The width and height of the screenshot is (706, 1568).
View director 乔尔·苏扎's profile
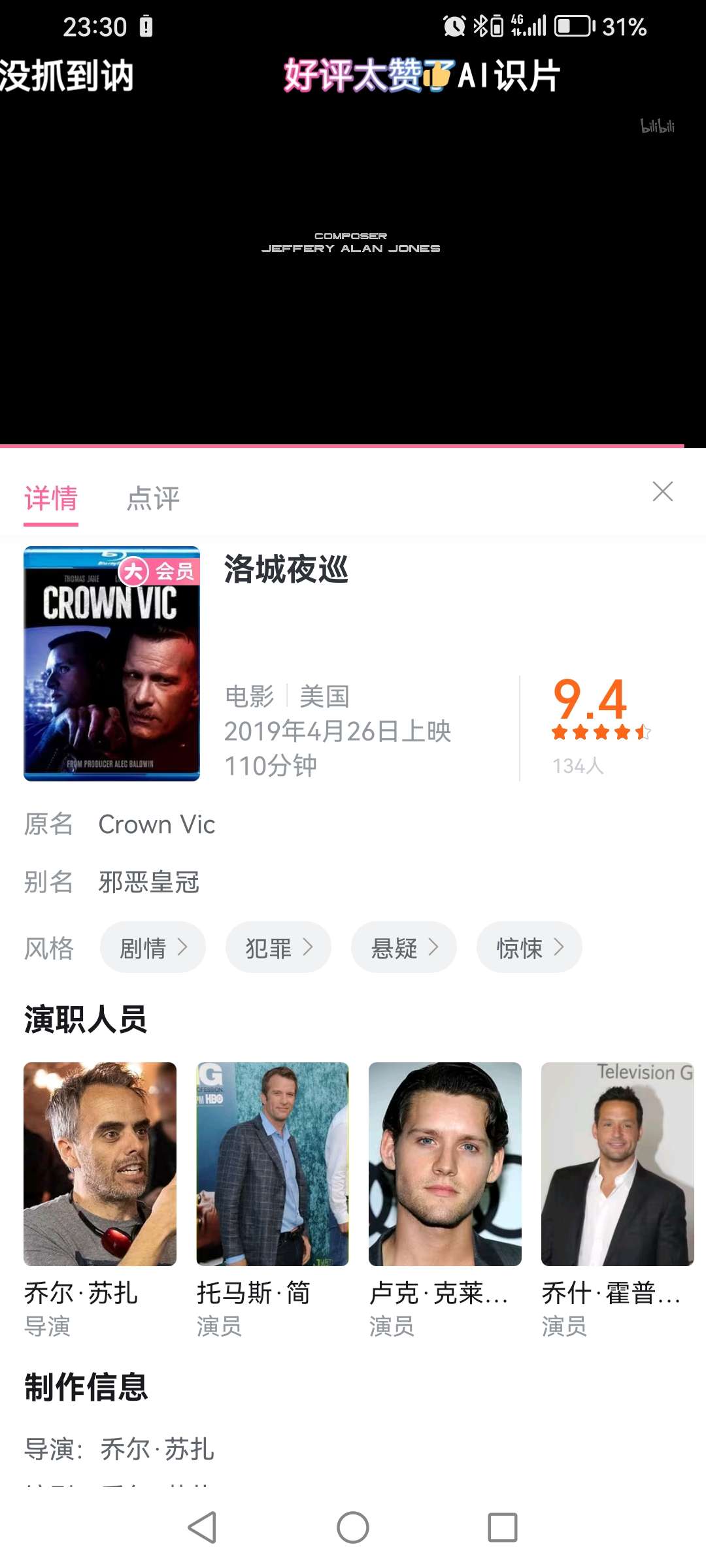click(x=100, y=1164)
